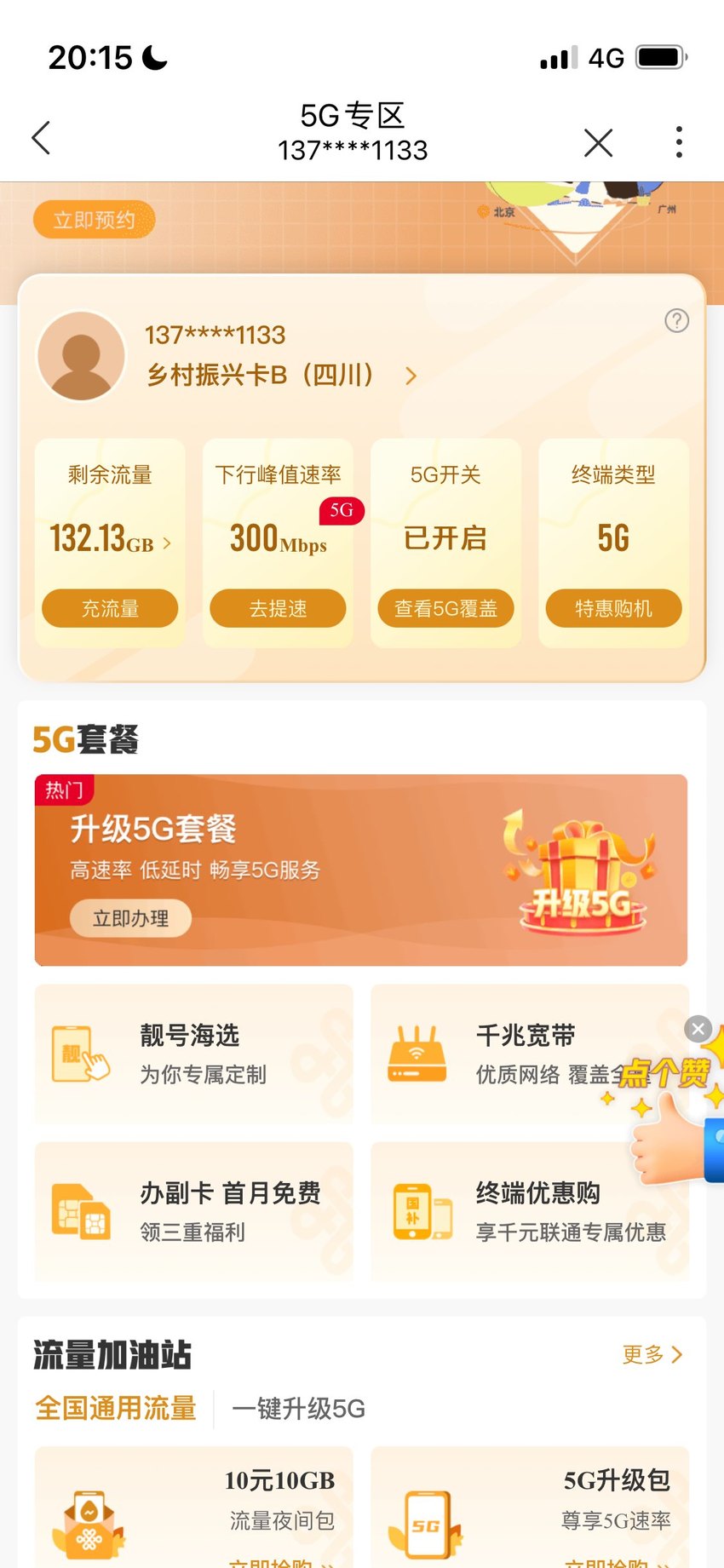The image size is (724, 1568).
Task: Open the 5G升级包 offer
Action: click(x=529, y=1507)
